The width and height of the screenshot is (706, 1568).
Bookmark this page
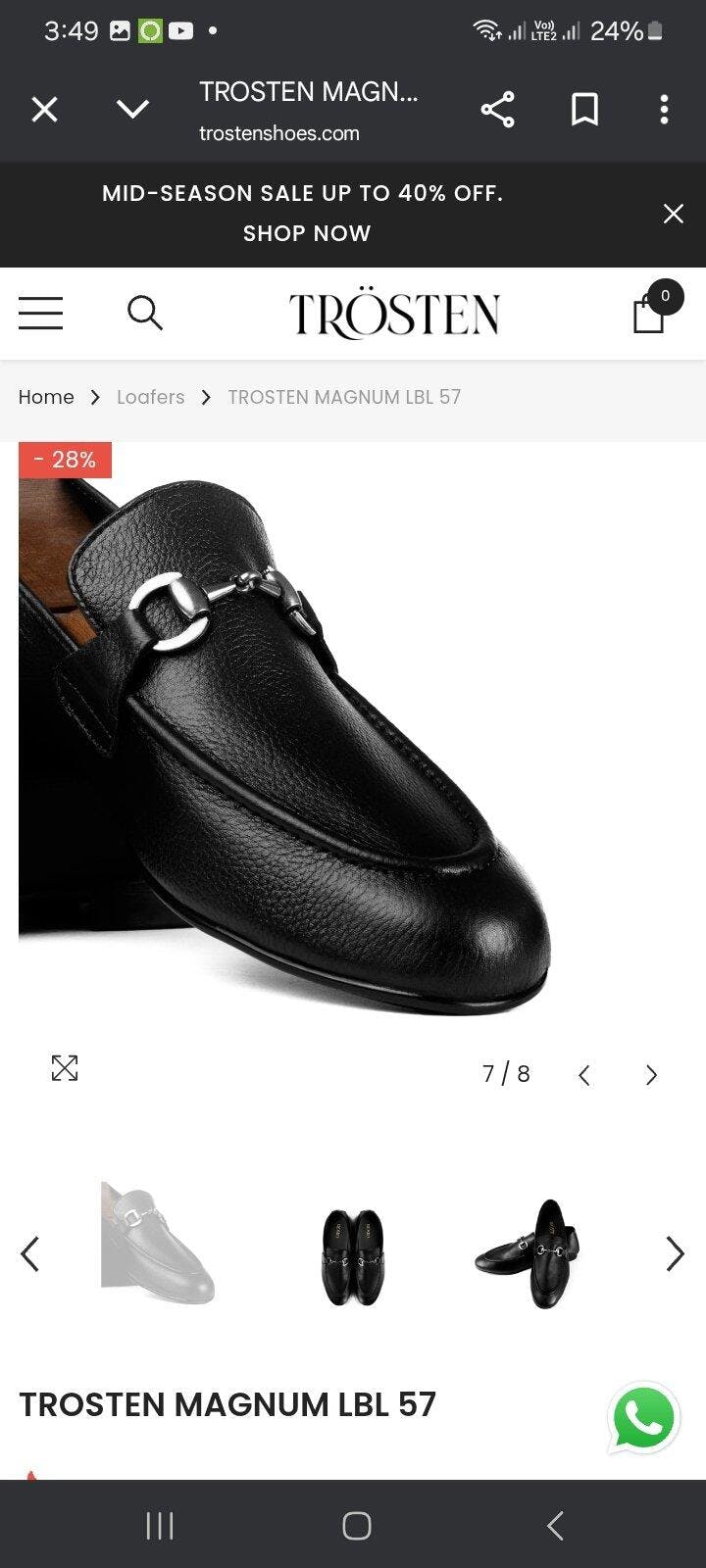584,109
